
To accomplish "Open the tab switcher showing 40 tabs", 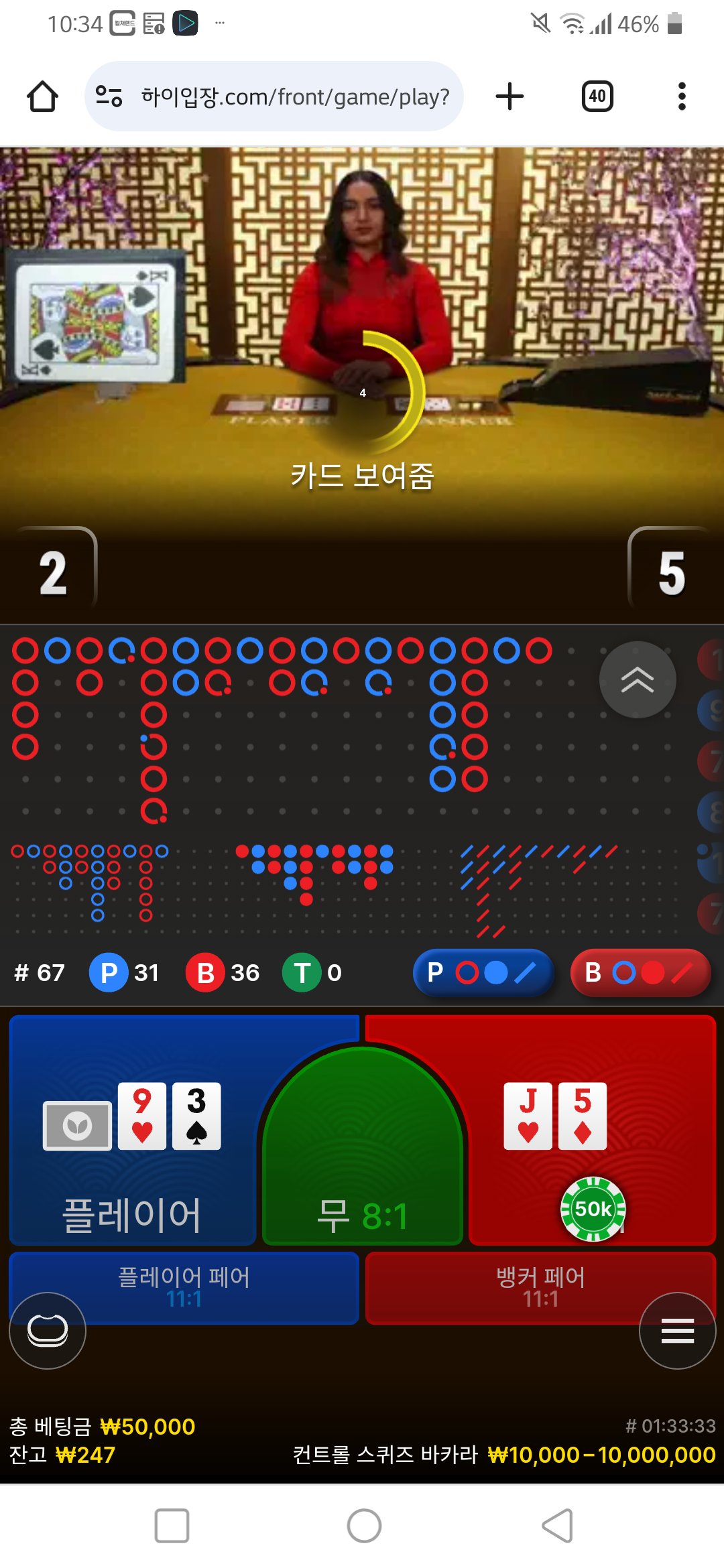I will click(x=597, y=96).
